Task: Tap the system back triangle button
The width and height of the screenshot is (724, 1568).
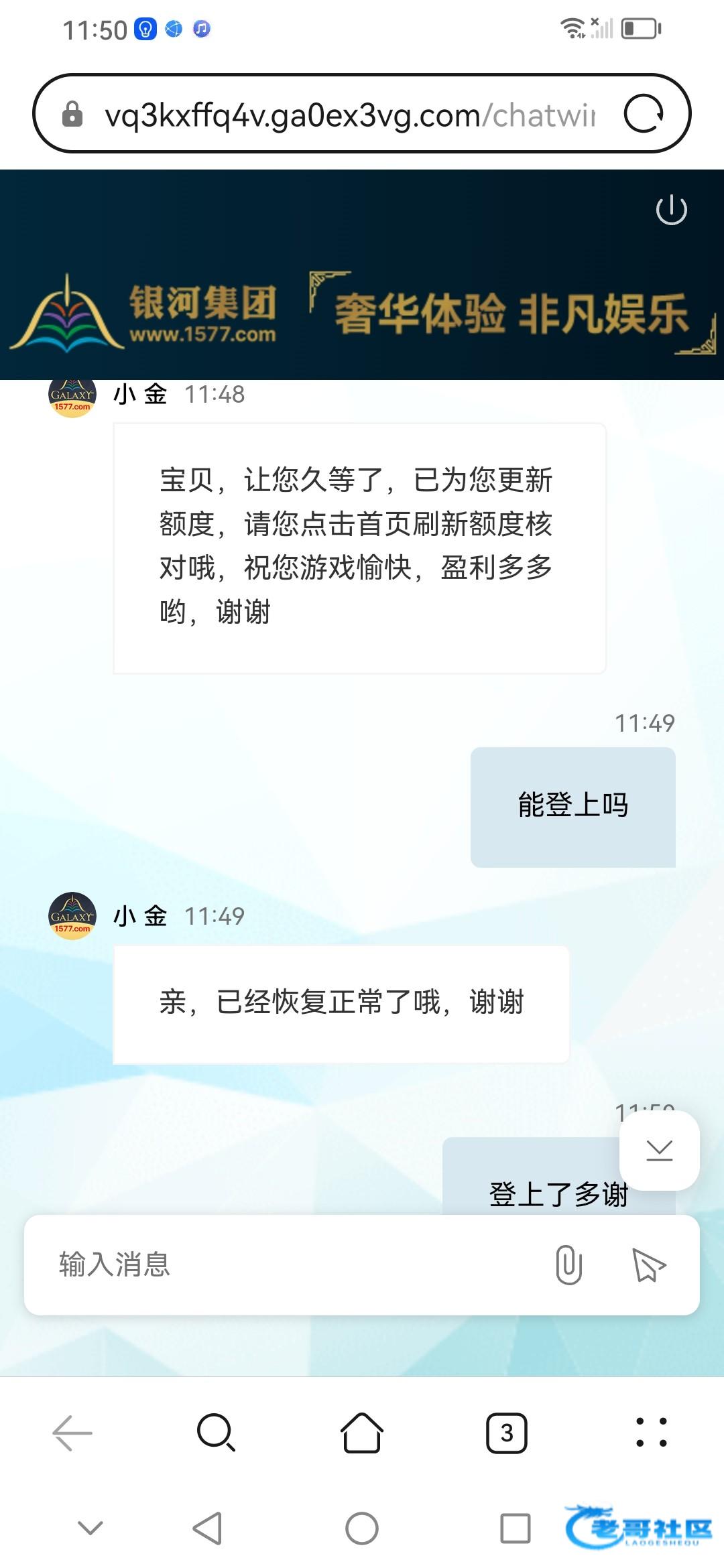Action: (207, 1528)
